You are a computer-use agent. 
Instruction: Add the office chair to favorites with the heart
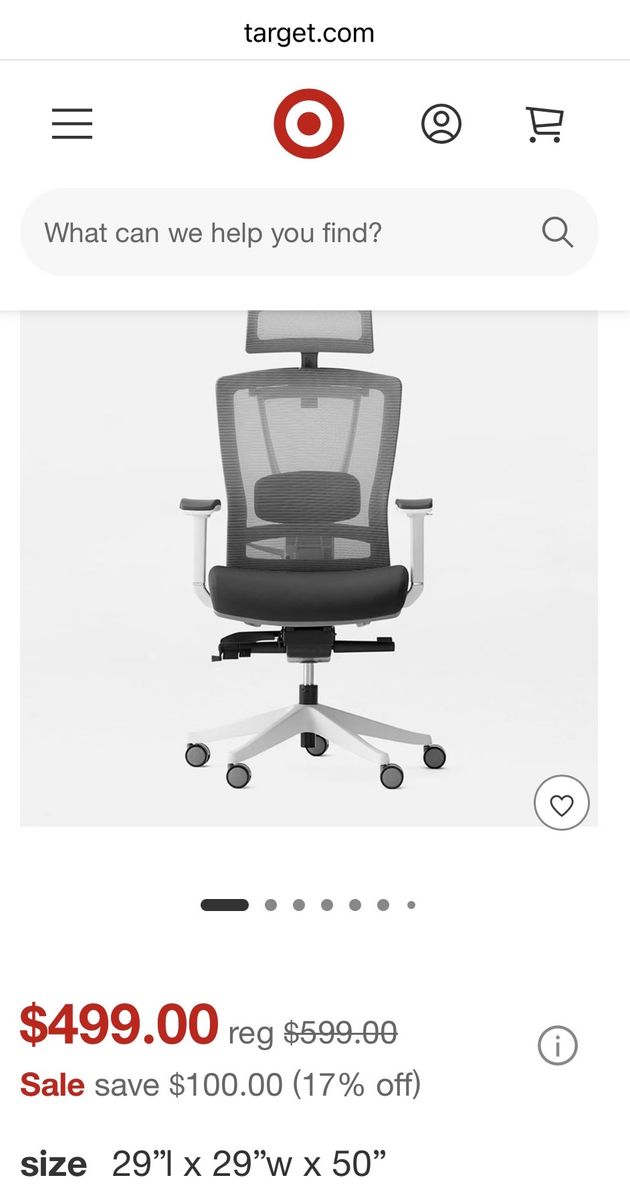pyautogui.click(x=561, y=803)
